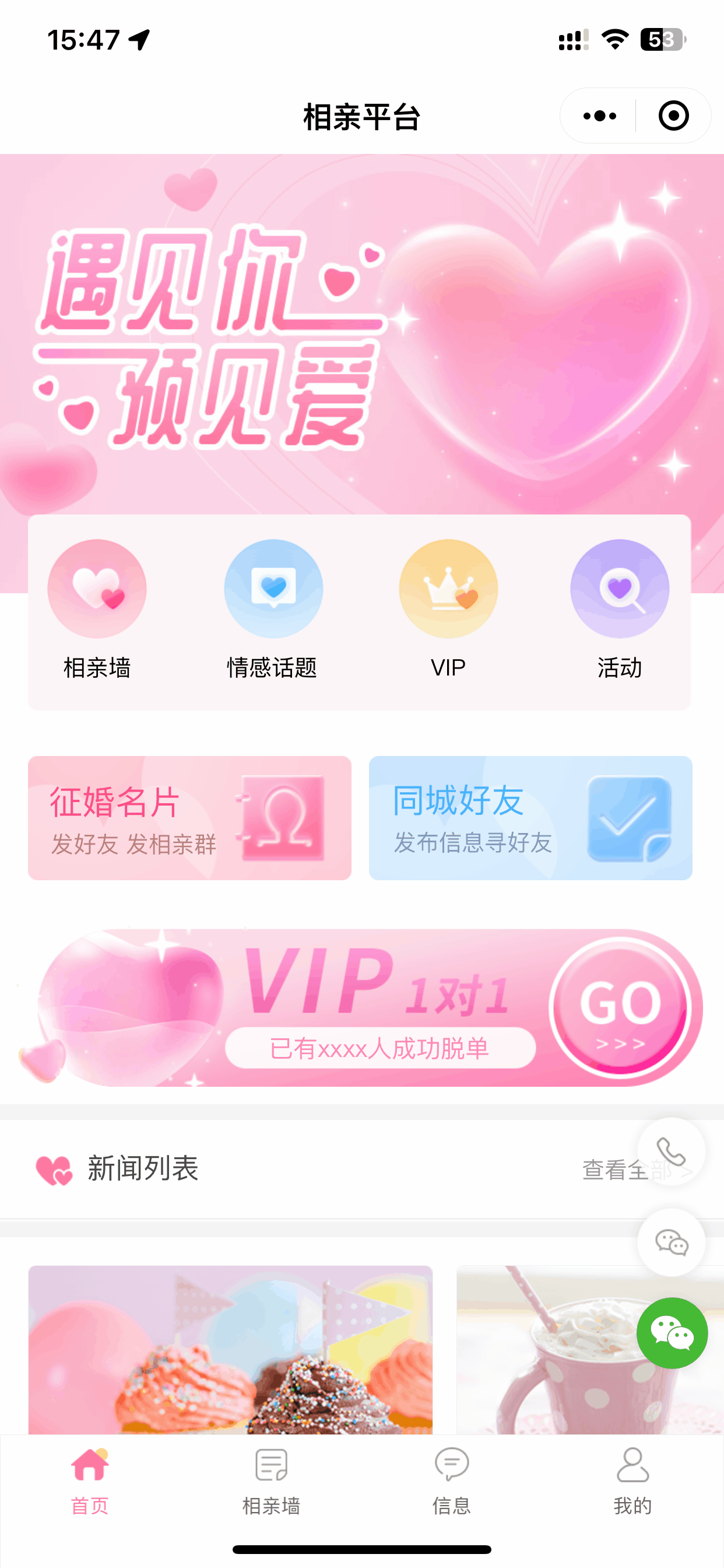Image resolution: width=724 pixels, height=1568 pixels.
Task: Switch to the 信息 tab
Action: pyautogui.click(x=451, y=1480)
